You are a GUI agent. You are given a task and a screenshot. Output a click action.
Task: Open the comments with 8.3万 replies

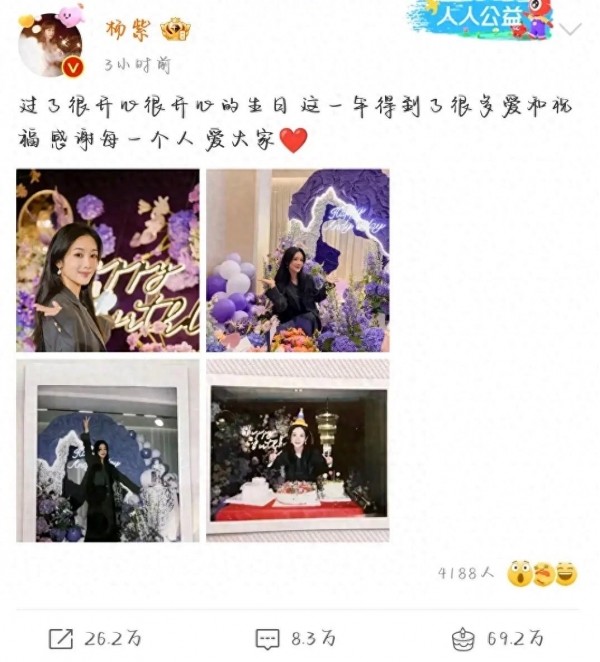[x=295, y=637]
